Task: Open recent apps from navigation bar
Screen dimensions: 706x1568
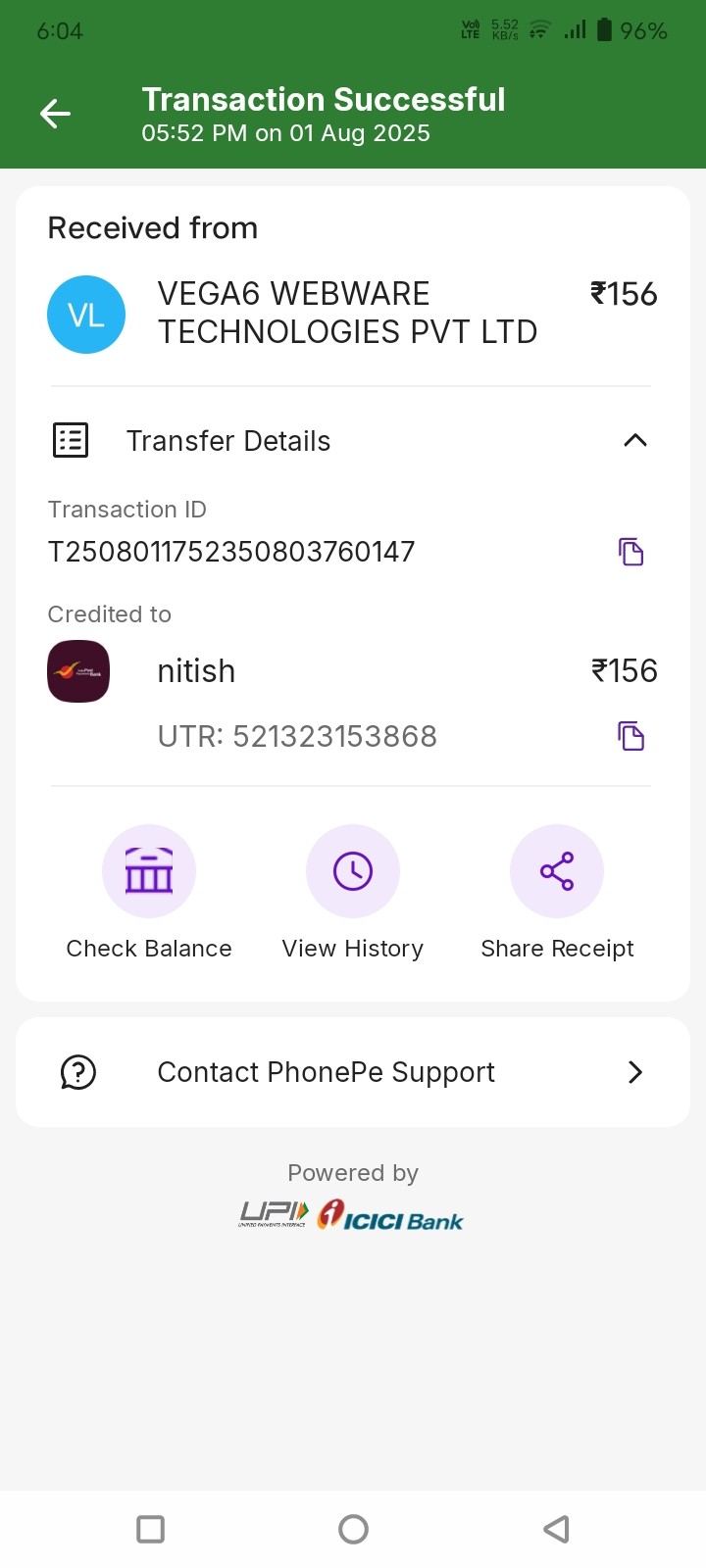Action: [x=150, y=1529]
